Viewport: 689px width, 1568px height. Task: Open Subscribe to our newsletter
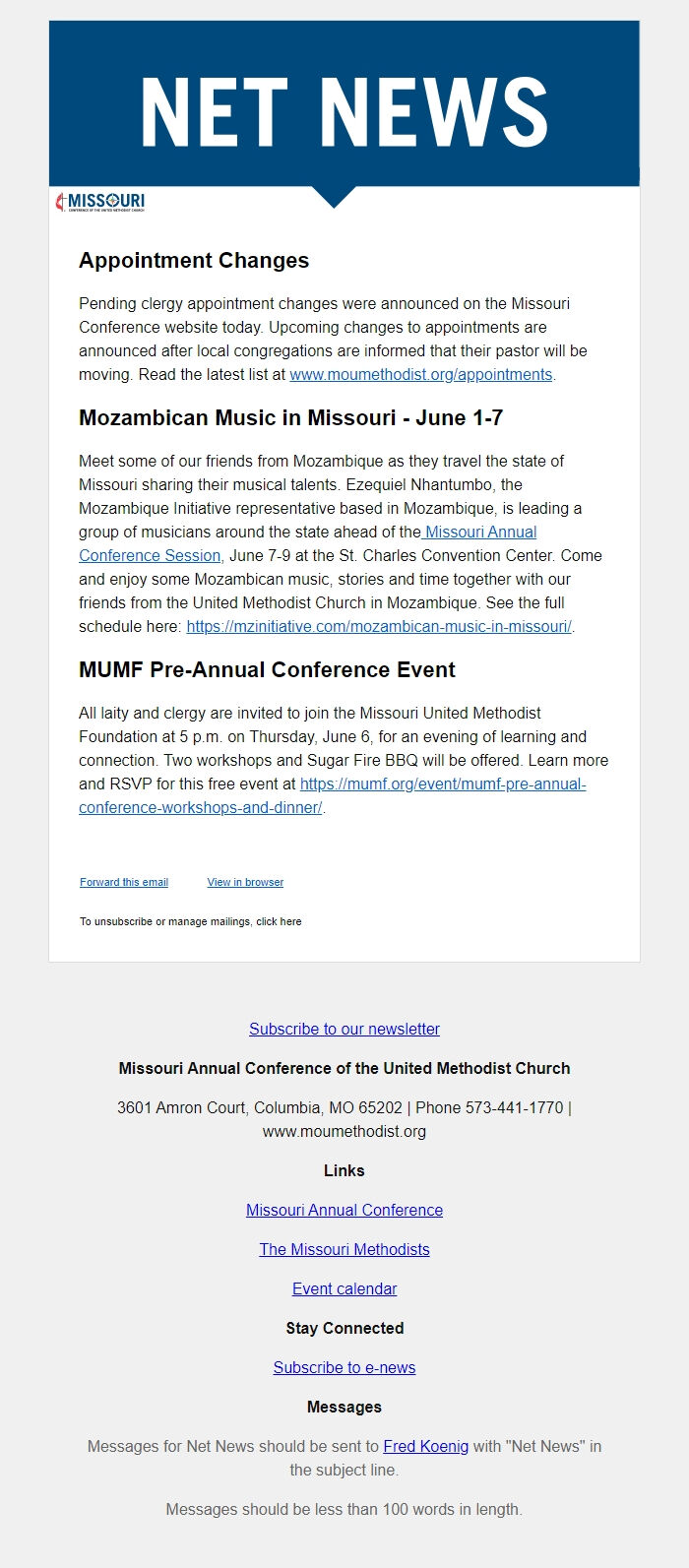[344, 1030]
